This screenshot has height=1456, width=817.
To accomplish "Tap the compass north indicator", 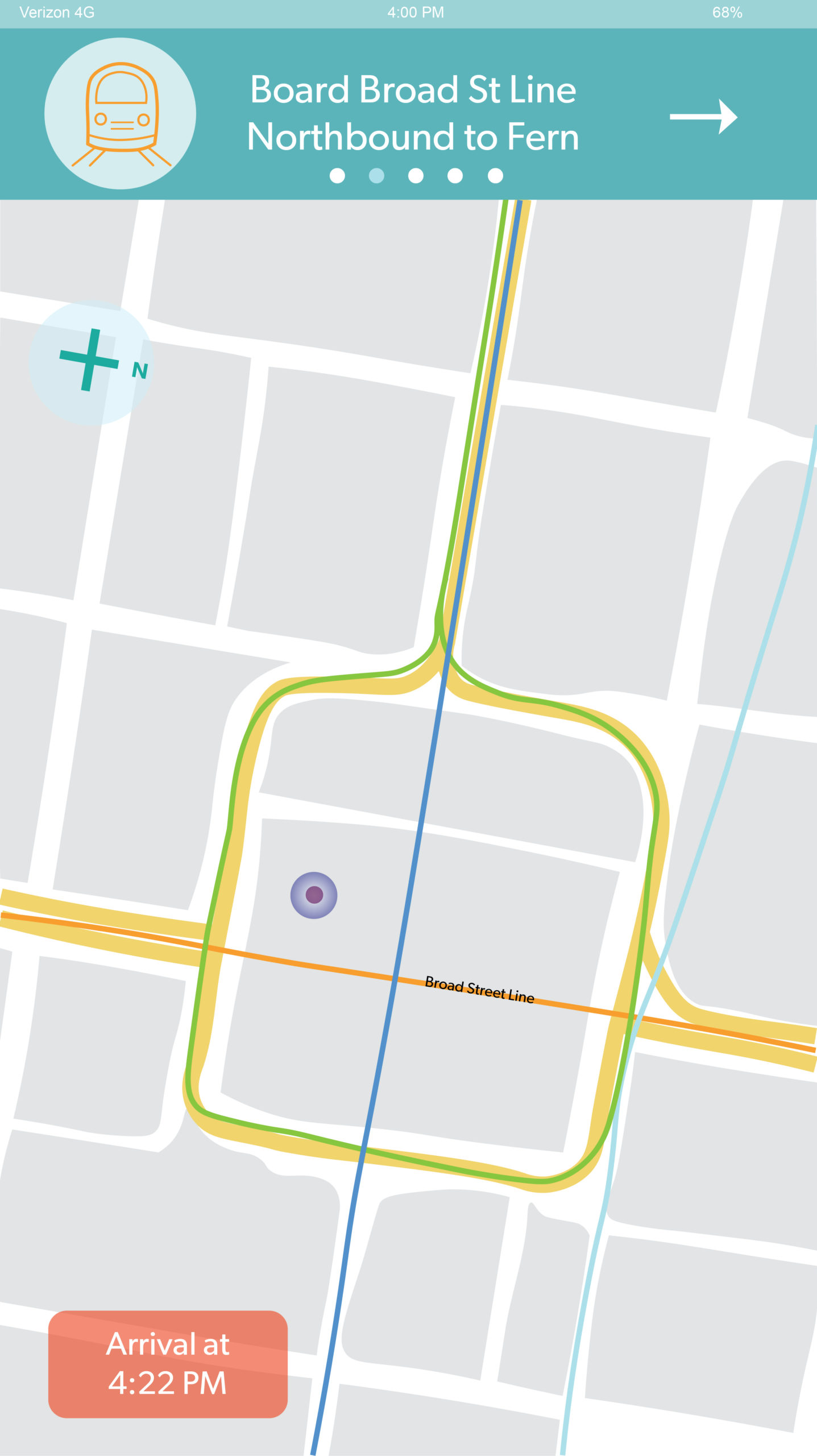I will pyautogui.click(x=91, y=362).
